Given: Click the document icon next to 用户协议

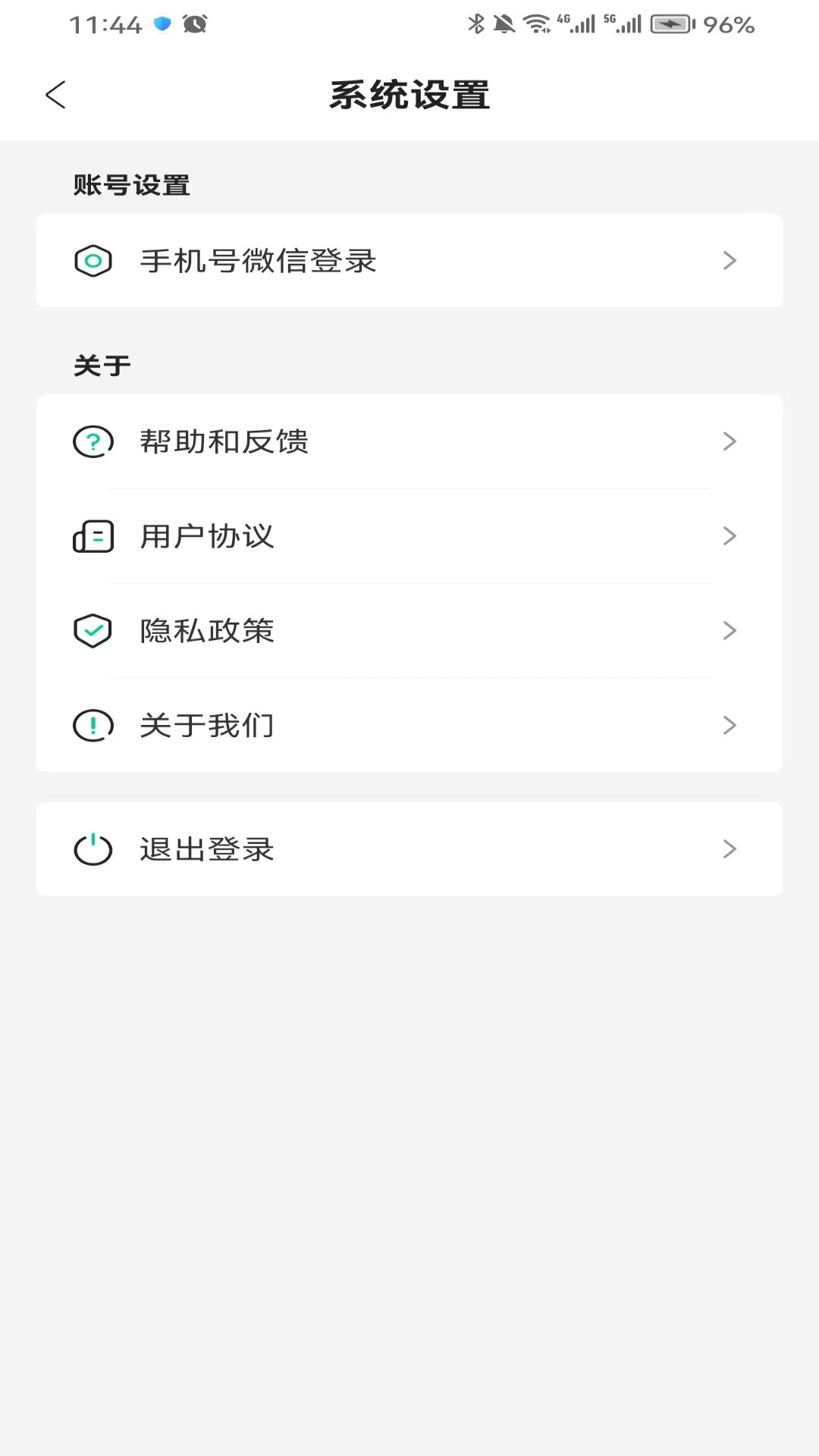Looking at the screenshot, I should [93, 535].
